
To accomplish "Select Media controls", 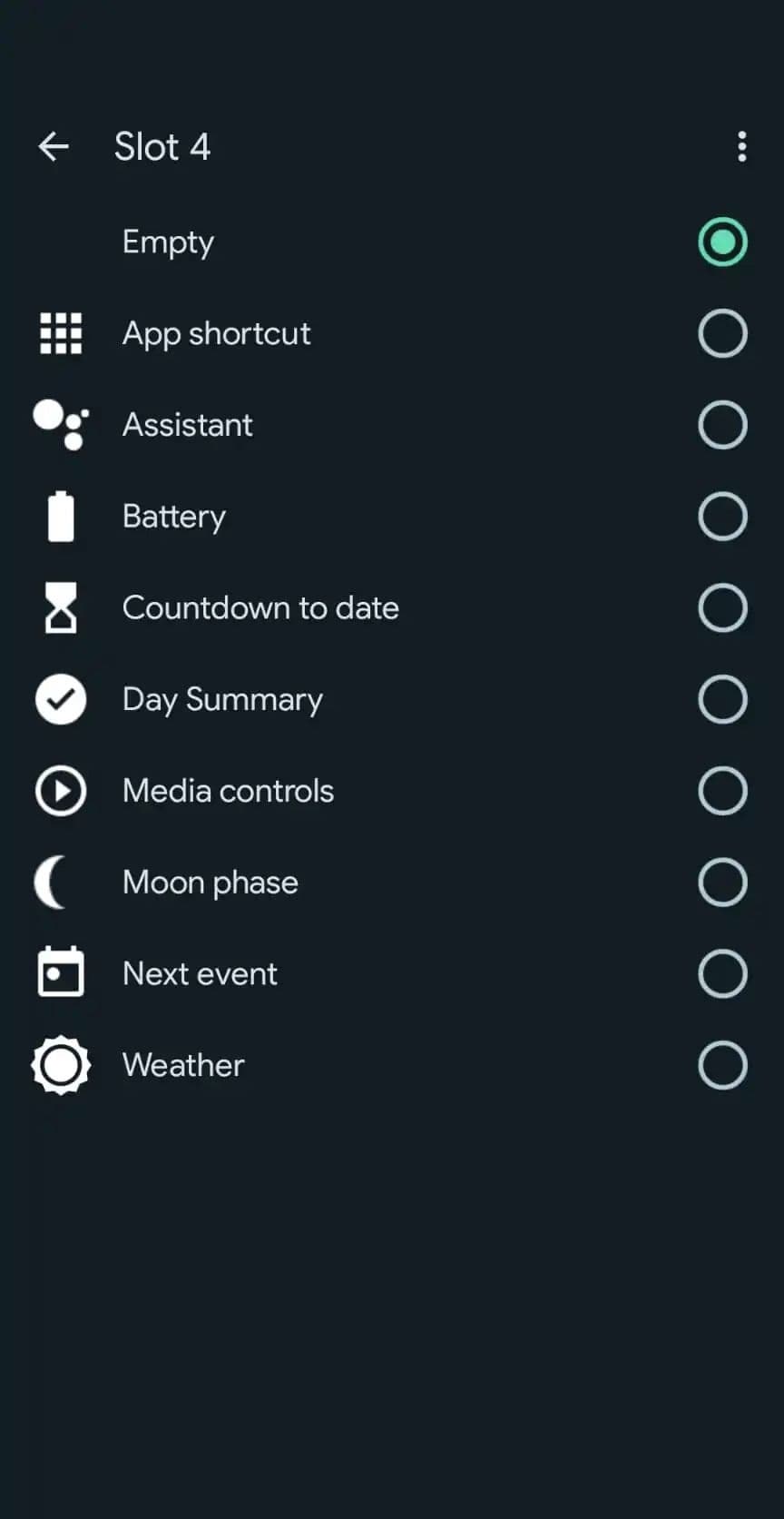I will pyautogui.click(x=722, y=791).
